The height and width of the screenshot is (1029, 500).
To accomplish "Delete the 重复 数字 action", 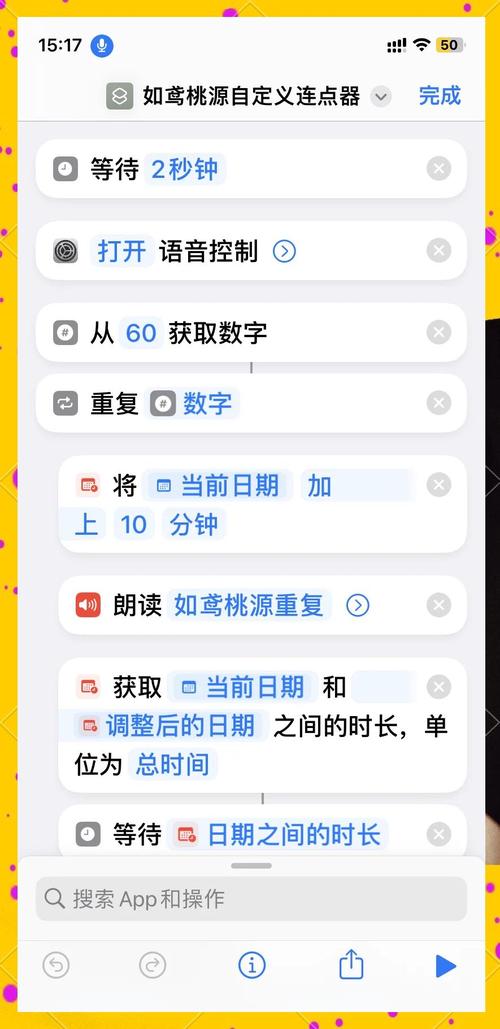I will click(x=438, y=402).
